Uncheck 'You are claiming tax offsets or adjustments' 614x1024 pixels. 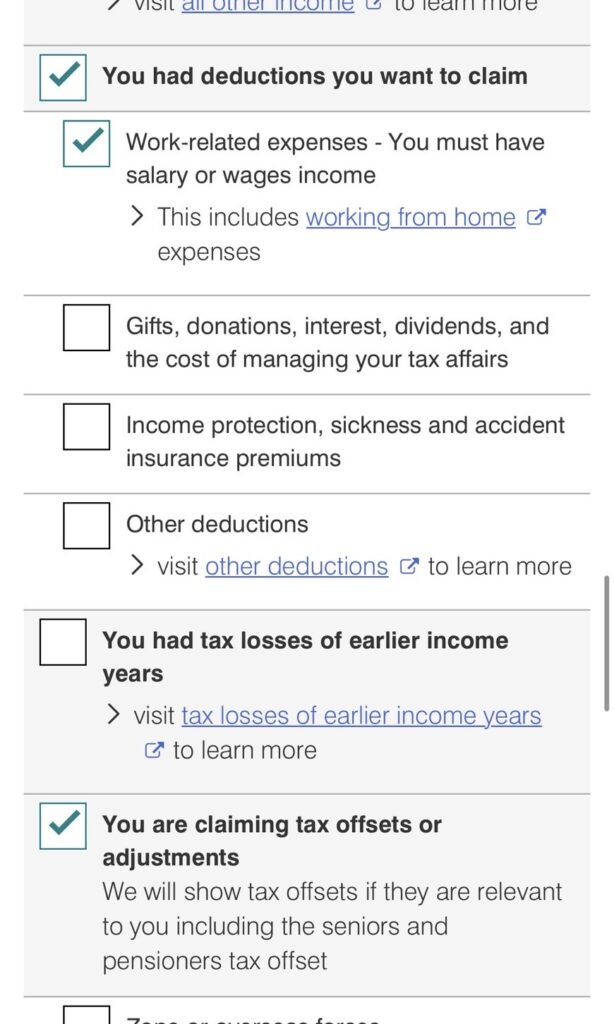63,826
